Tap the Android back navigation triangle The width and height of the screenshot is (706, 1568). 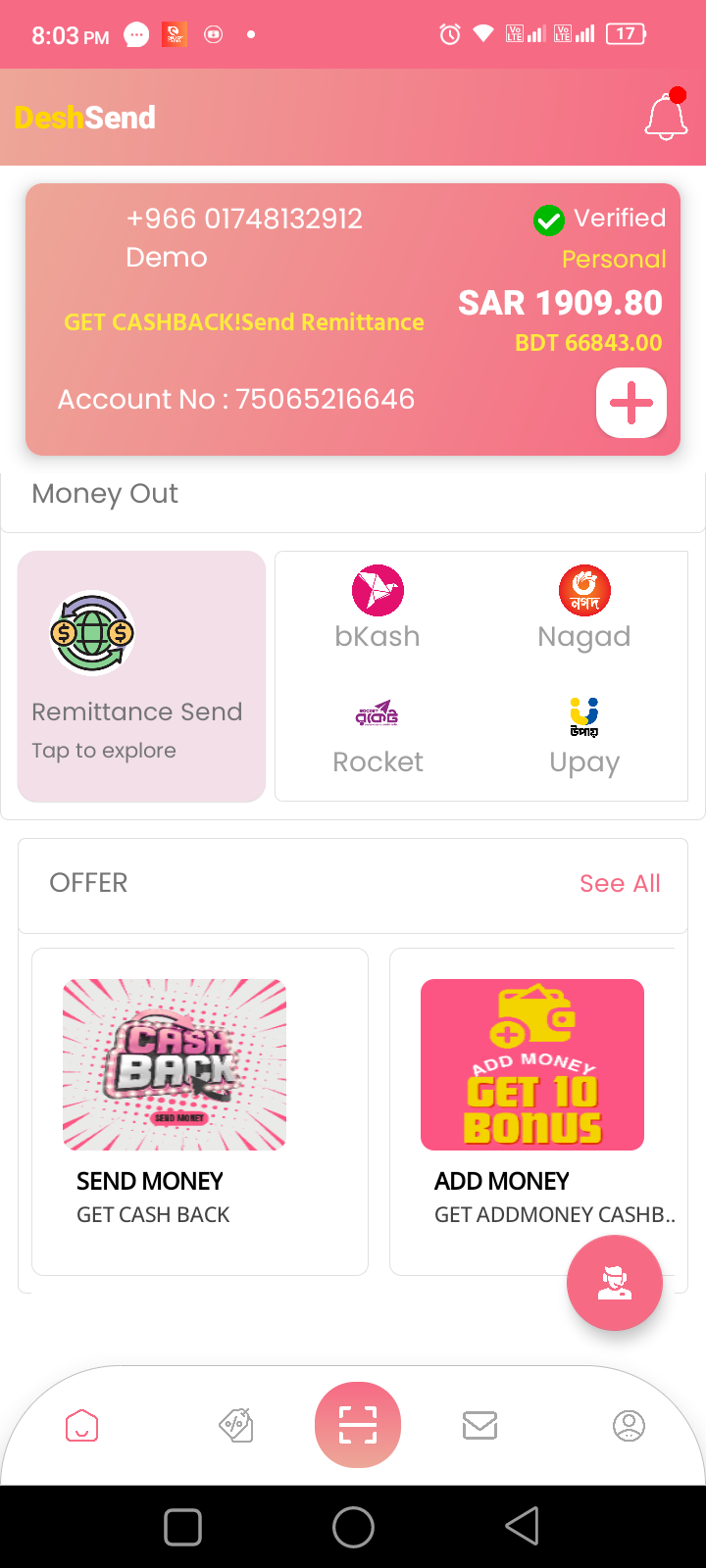tap(523, 1526)
